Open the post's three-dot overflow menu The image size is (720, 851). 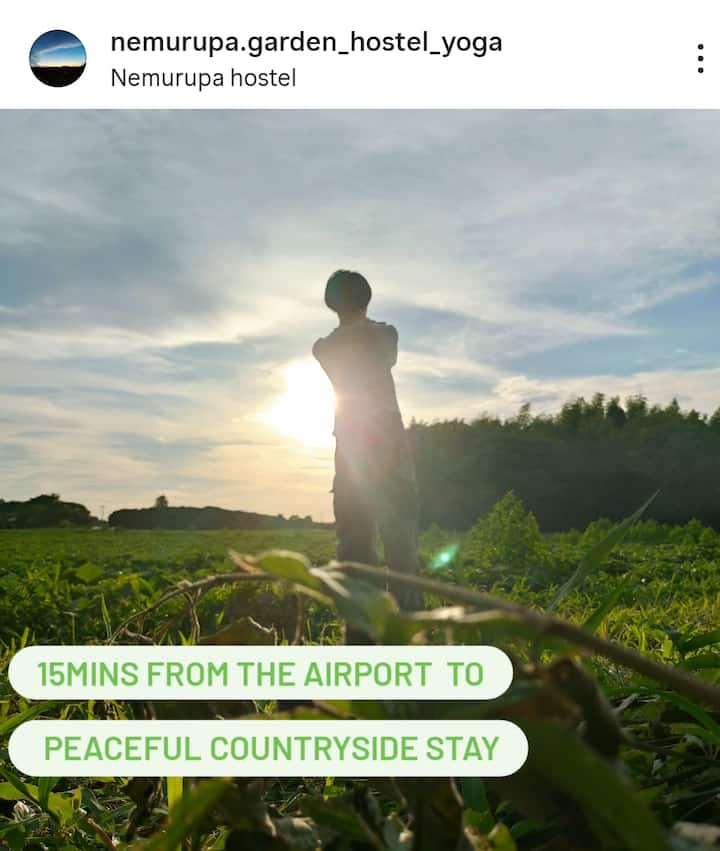[x=699, y=59]
